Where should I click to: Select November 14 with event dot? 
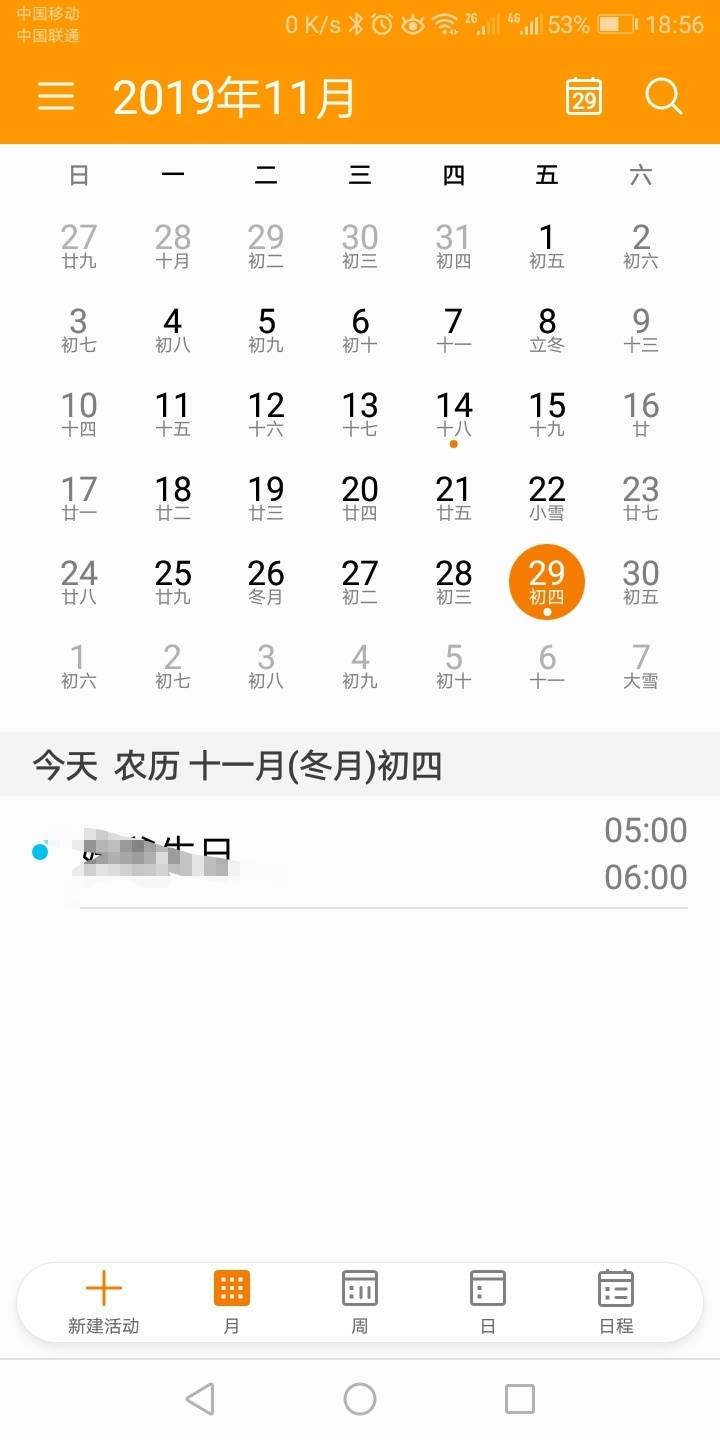click(x=453, y=415)
